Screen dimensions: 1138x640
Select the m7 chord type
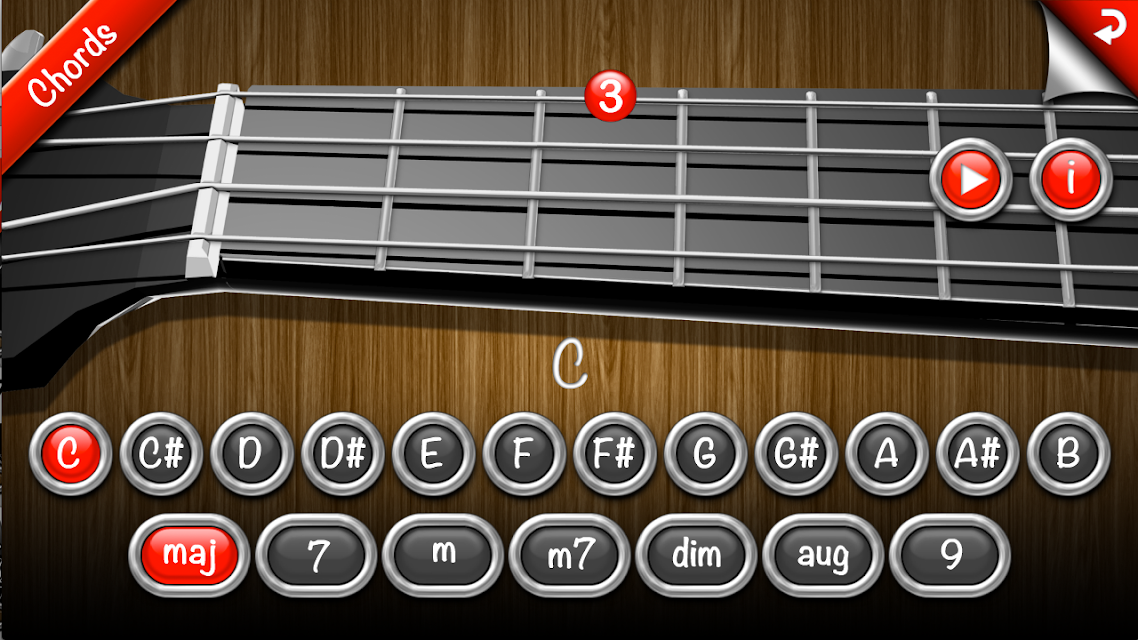pos(570,555)
